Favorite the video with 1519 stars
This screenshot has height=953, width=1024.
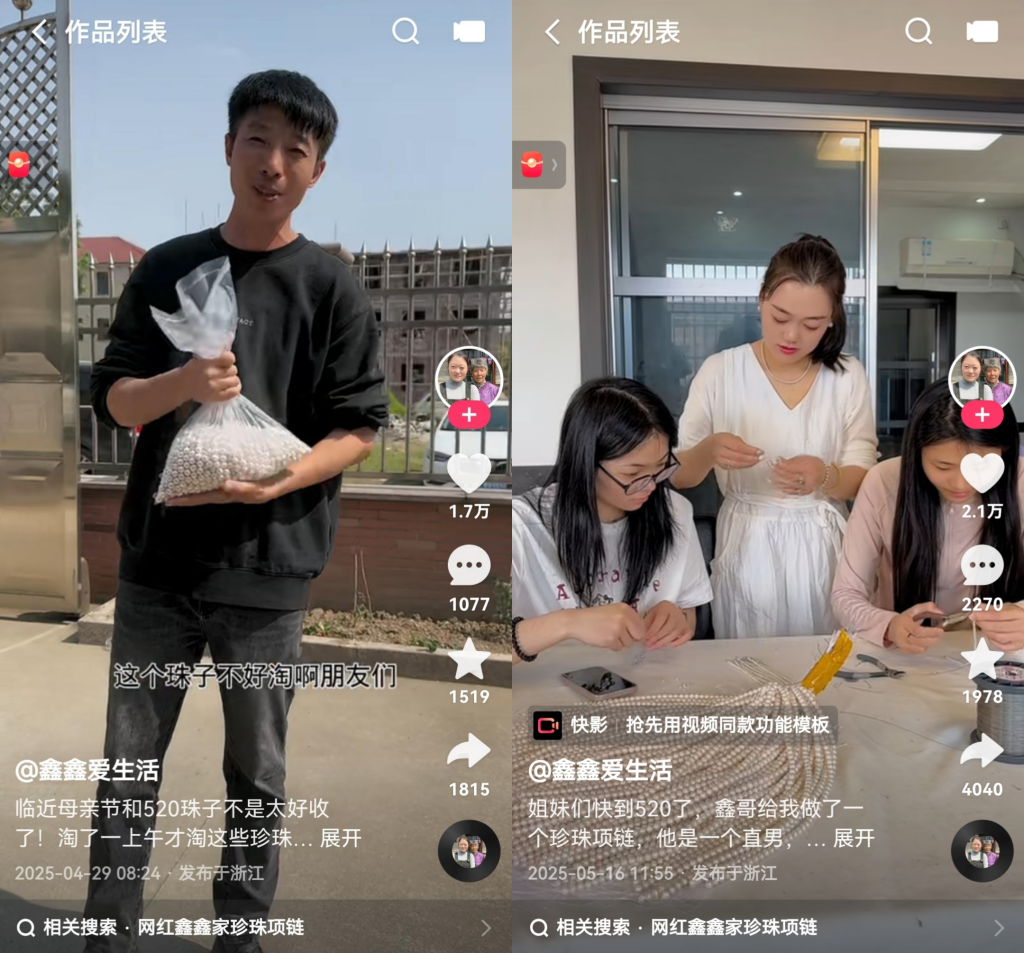click(x=469, y=659)
